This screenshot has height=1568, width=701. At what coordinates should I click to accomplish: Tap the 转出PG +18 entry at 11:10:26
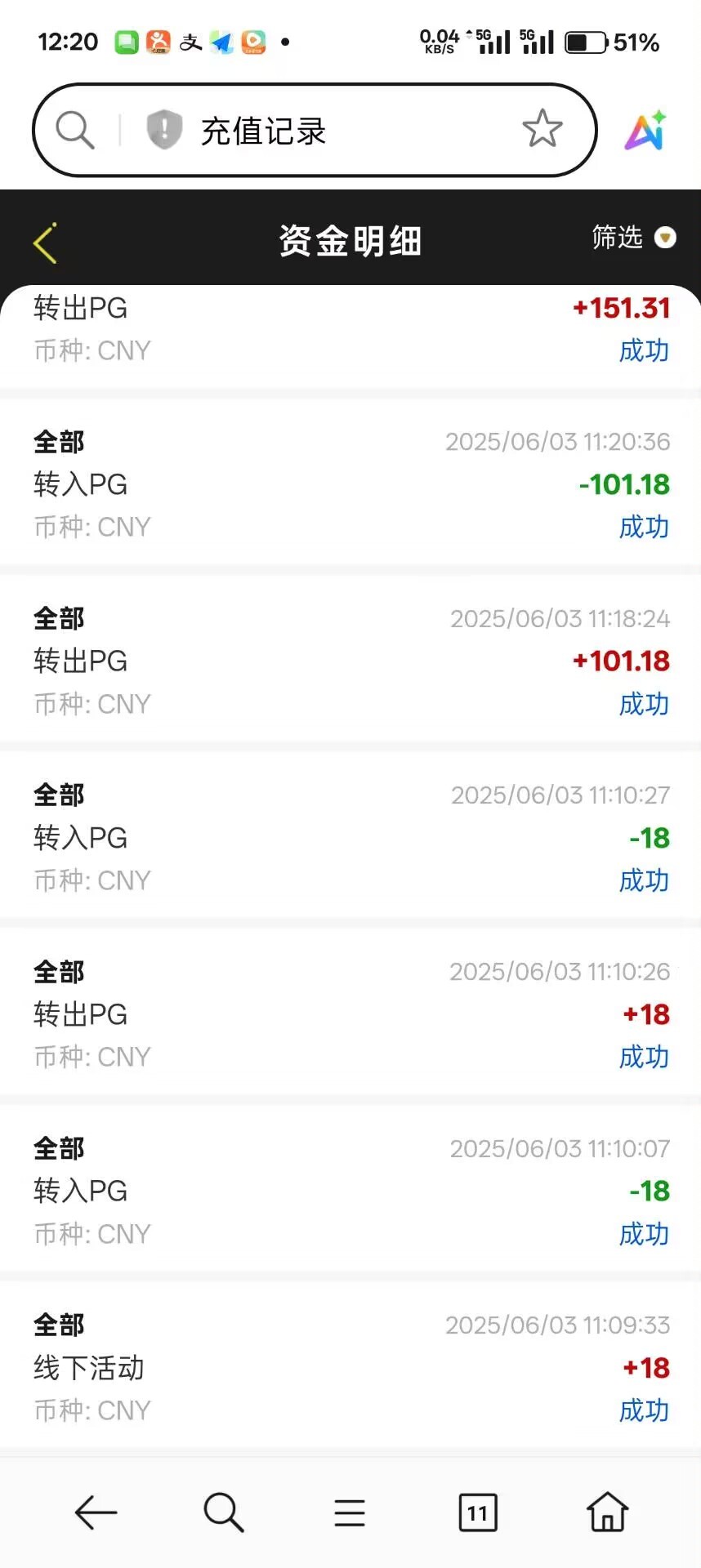click(x=350, y=1013)
